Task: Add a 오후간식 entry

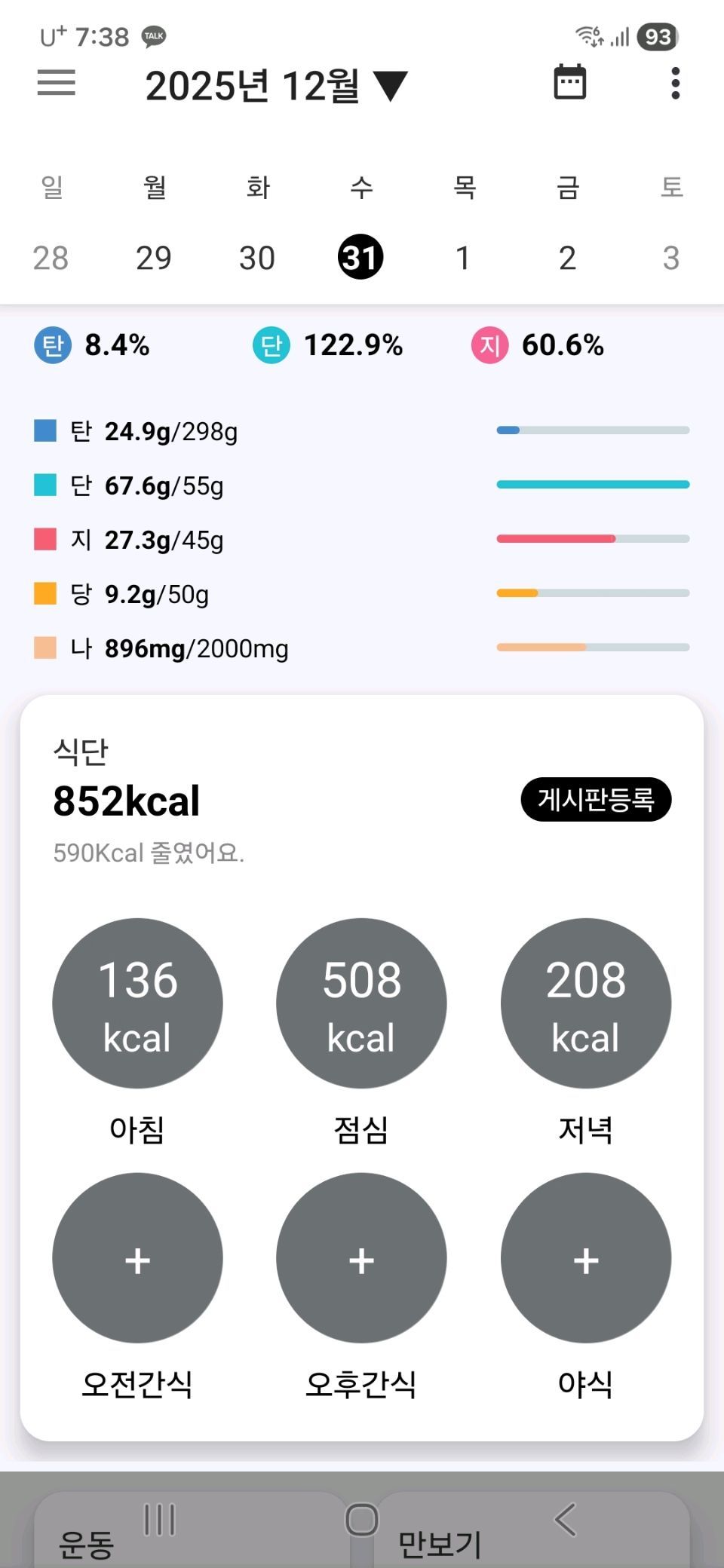Action: (x=361, y=1258)
